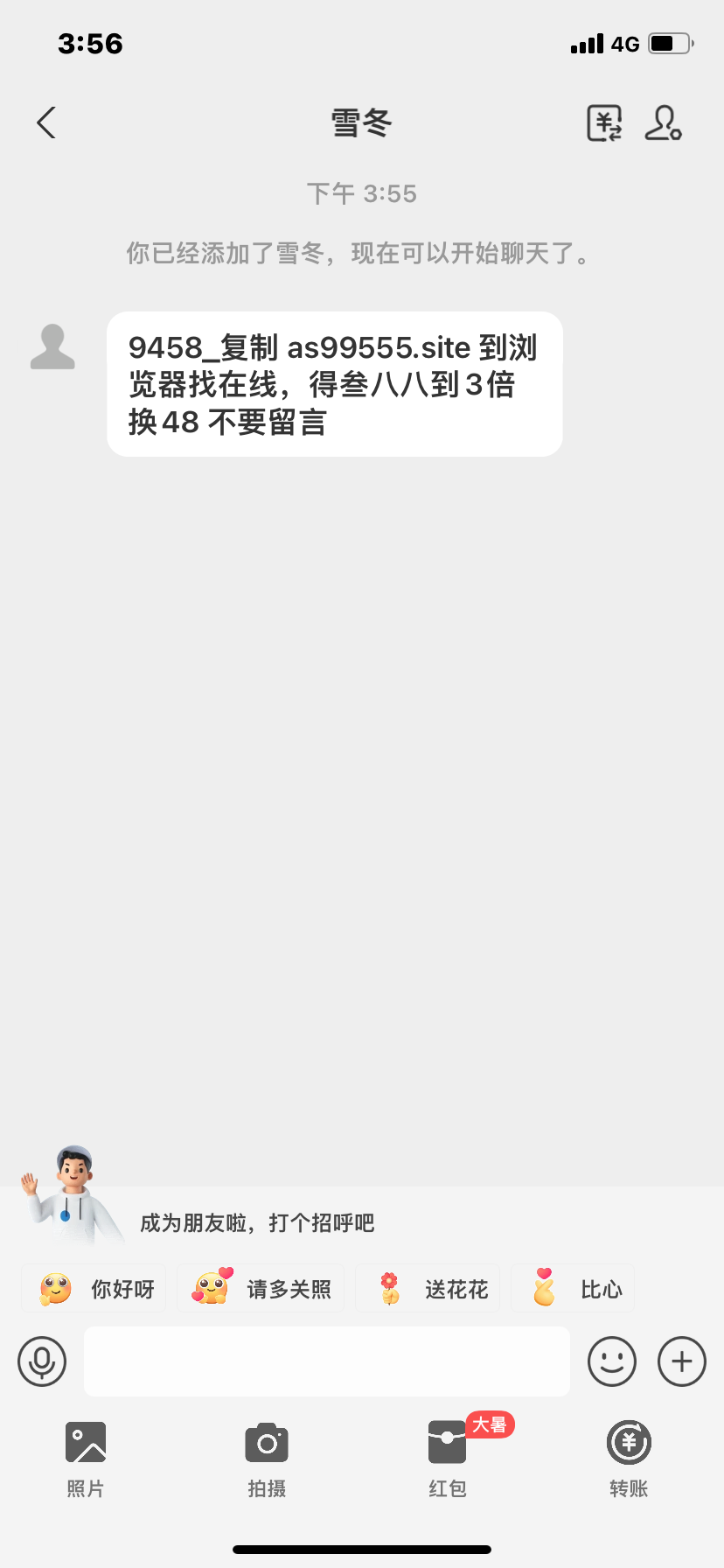Open the emoji picker

tap(612, 1361)
